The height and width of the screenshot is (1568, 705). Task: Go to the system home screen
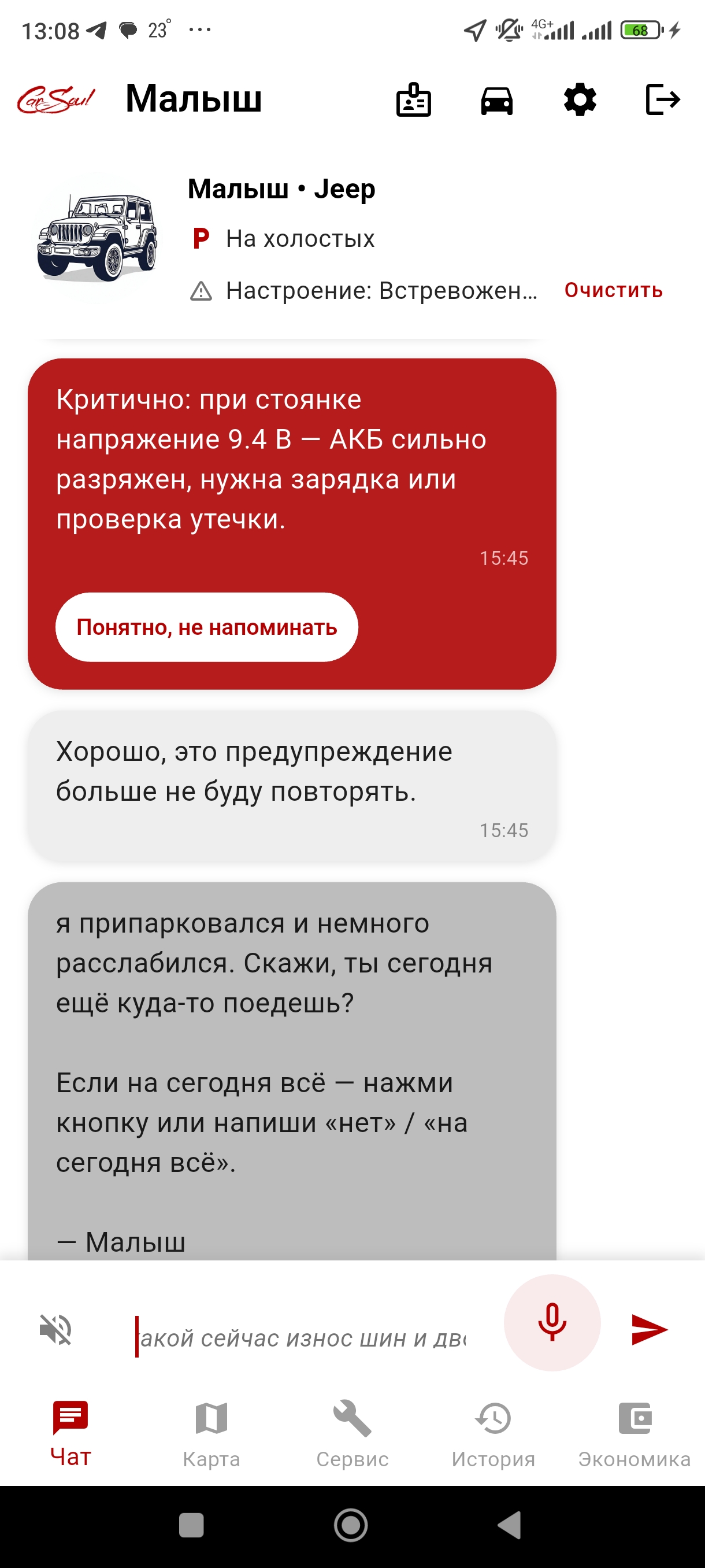(x=351, y=1525)
